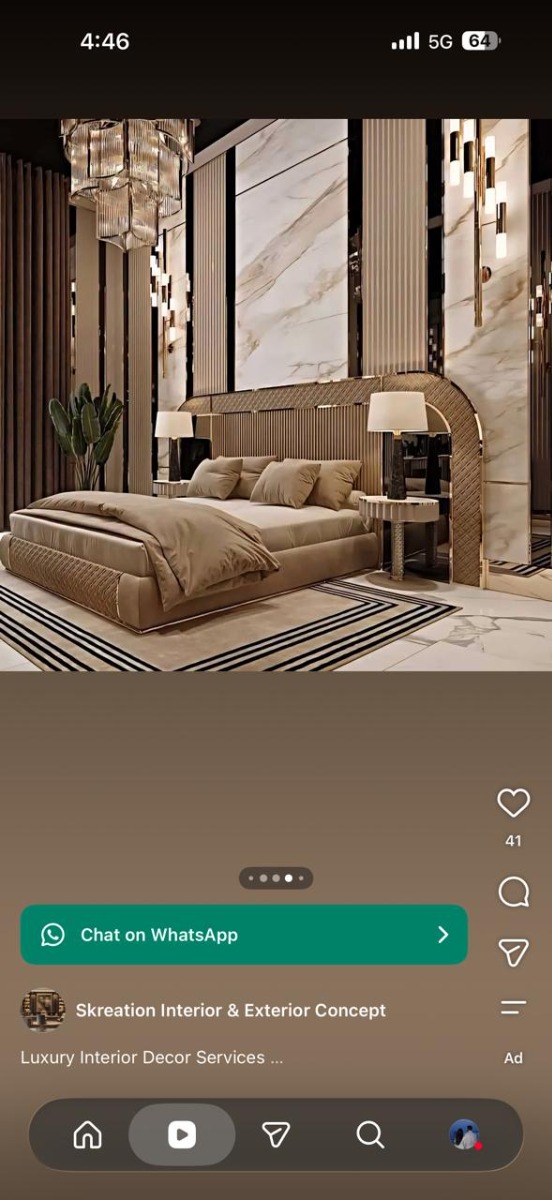Share this ad via the paper plane
This screenshot has width=552, height=1200.
click(513, 952)
